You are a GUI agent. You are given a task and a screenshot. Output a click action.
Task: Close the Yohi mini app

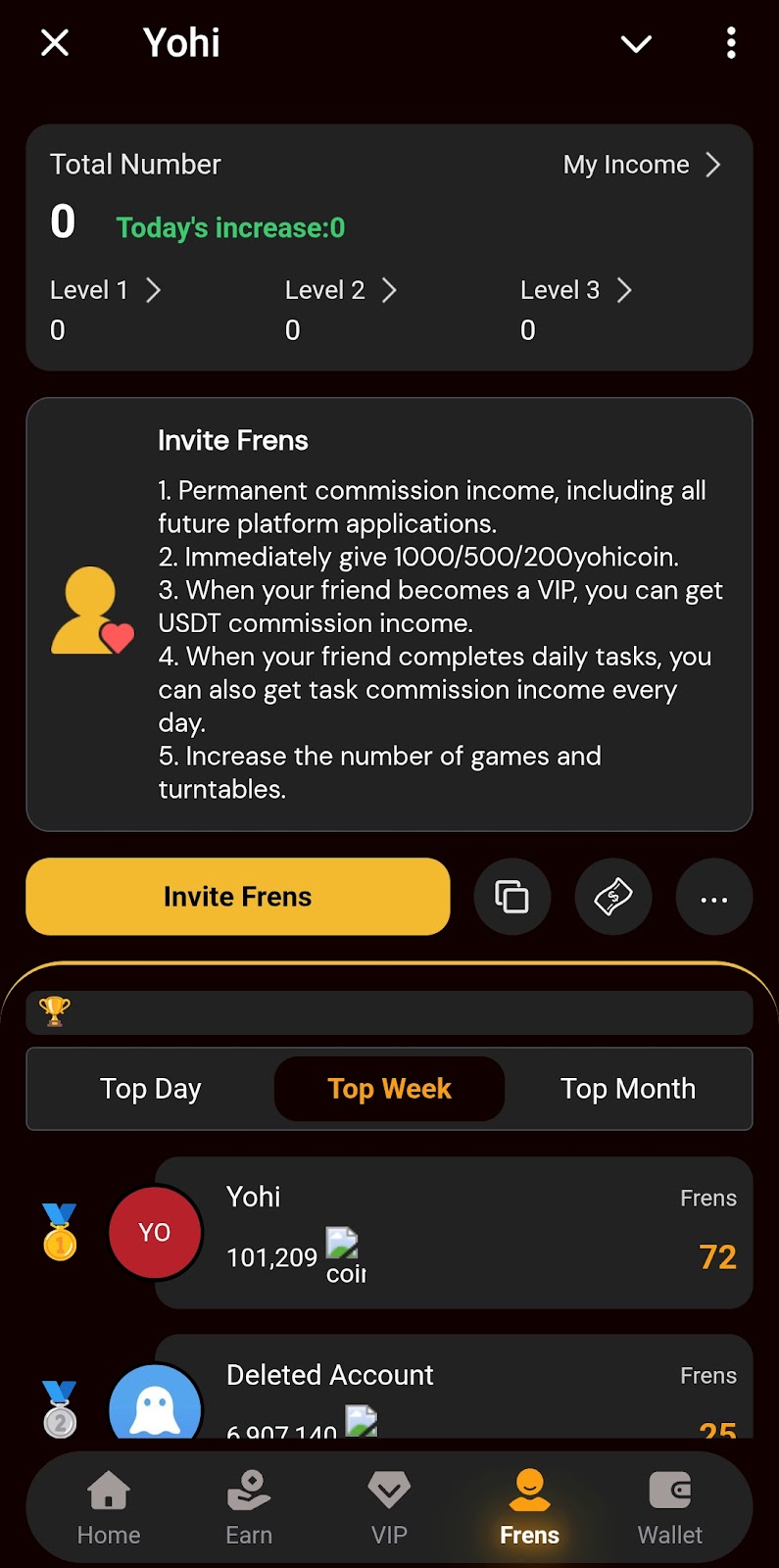coord(55,43)
